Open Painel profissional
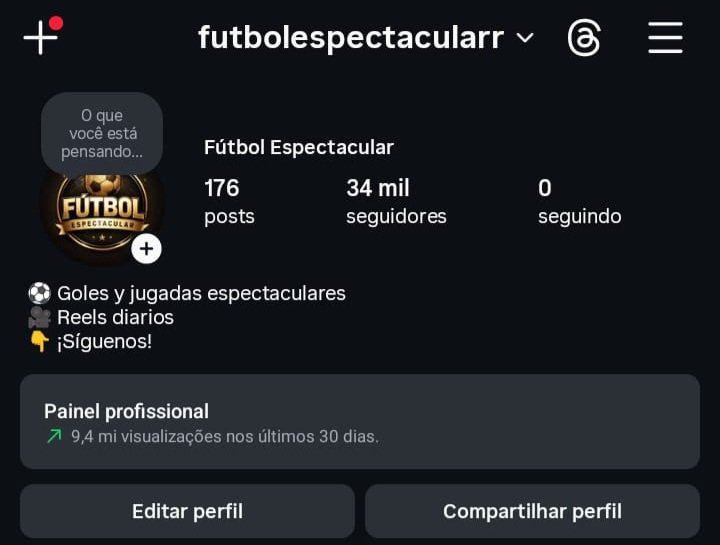The image size is (720, 545). click(360, 422)
